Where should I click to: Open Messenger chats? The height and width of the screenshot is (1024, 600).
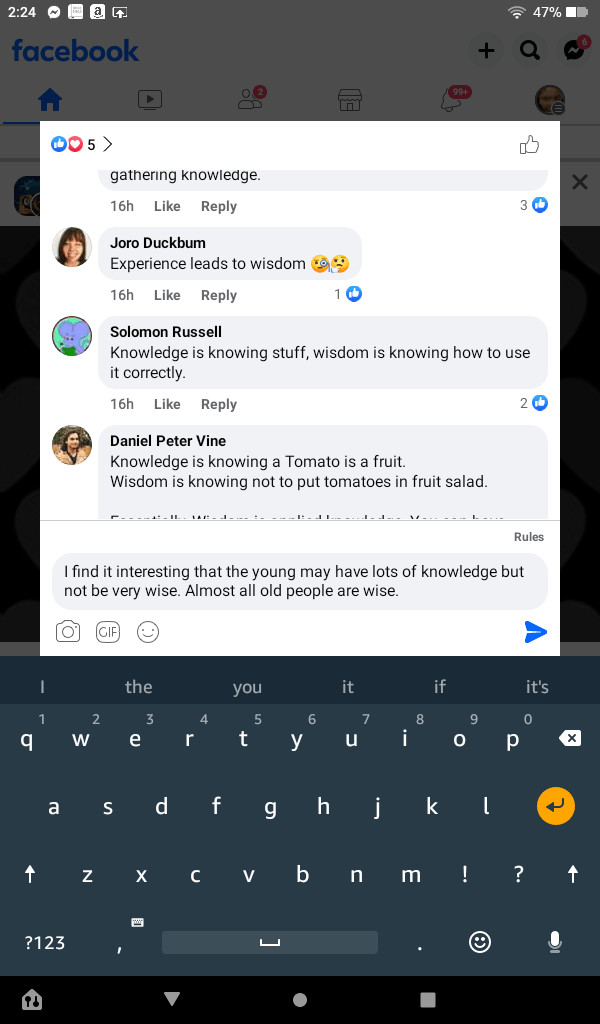click(573, 50)
